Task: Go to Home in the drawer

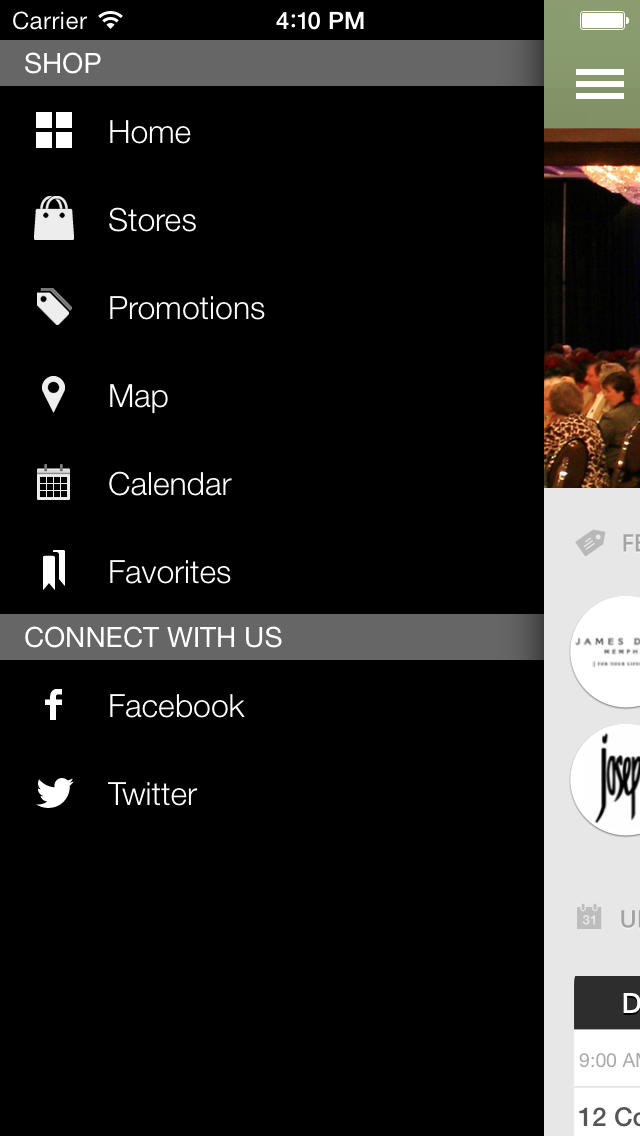Action: click(272, 131)
